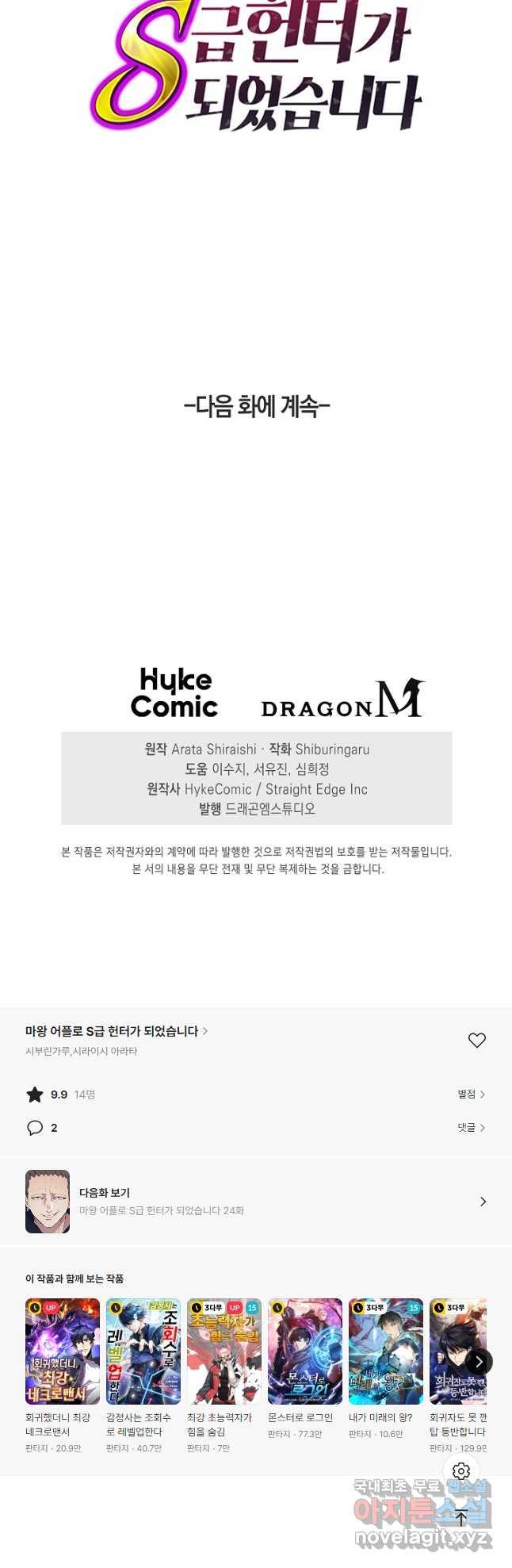Screen dimensions: 512x1568
Task: Open the 댓글 comments page
Action: (471, 1128)
